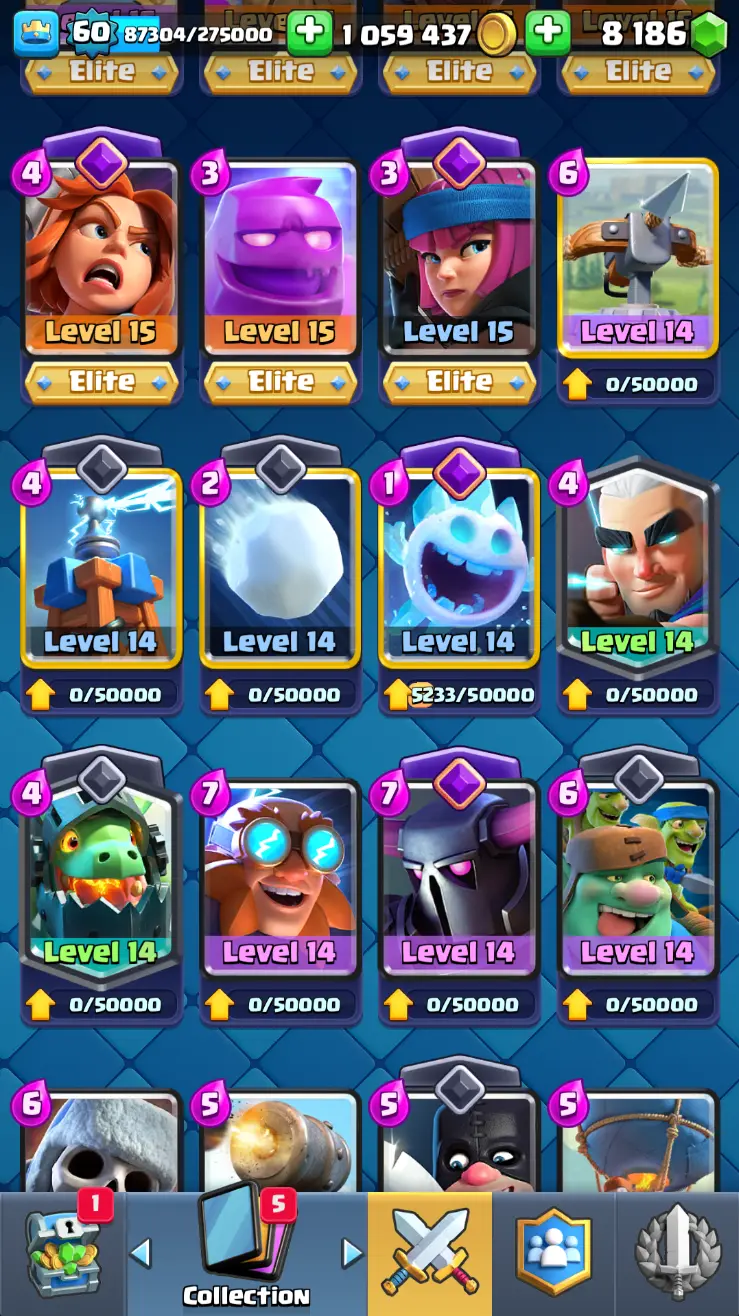Open the Archers card
739x1316 pixels.
[459, 260]
